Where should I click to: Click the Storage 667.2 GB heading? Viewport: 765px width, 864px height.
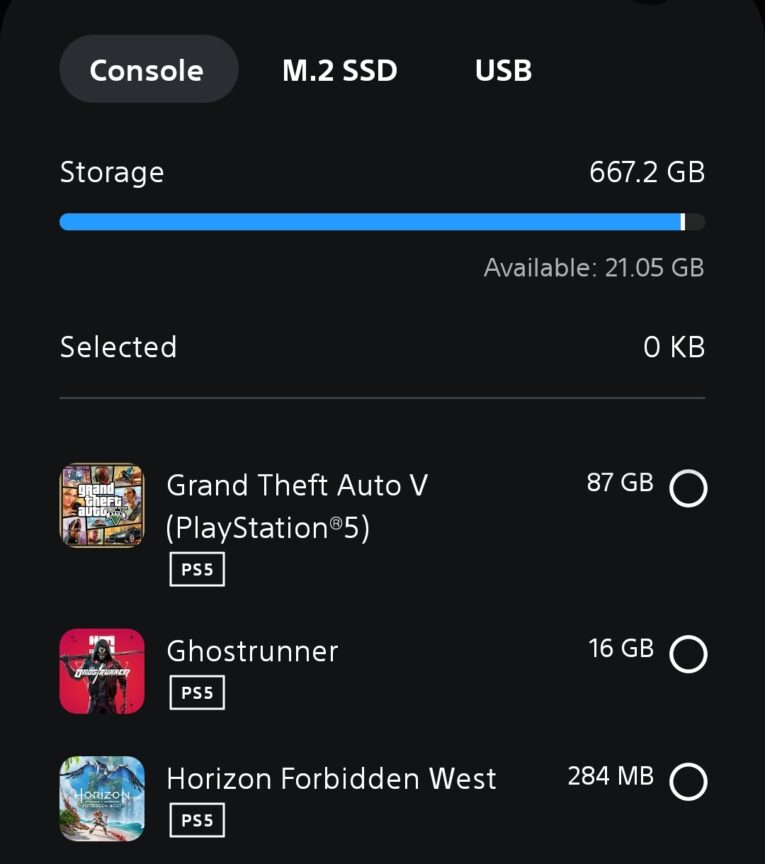[x=112, y=172]
